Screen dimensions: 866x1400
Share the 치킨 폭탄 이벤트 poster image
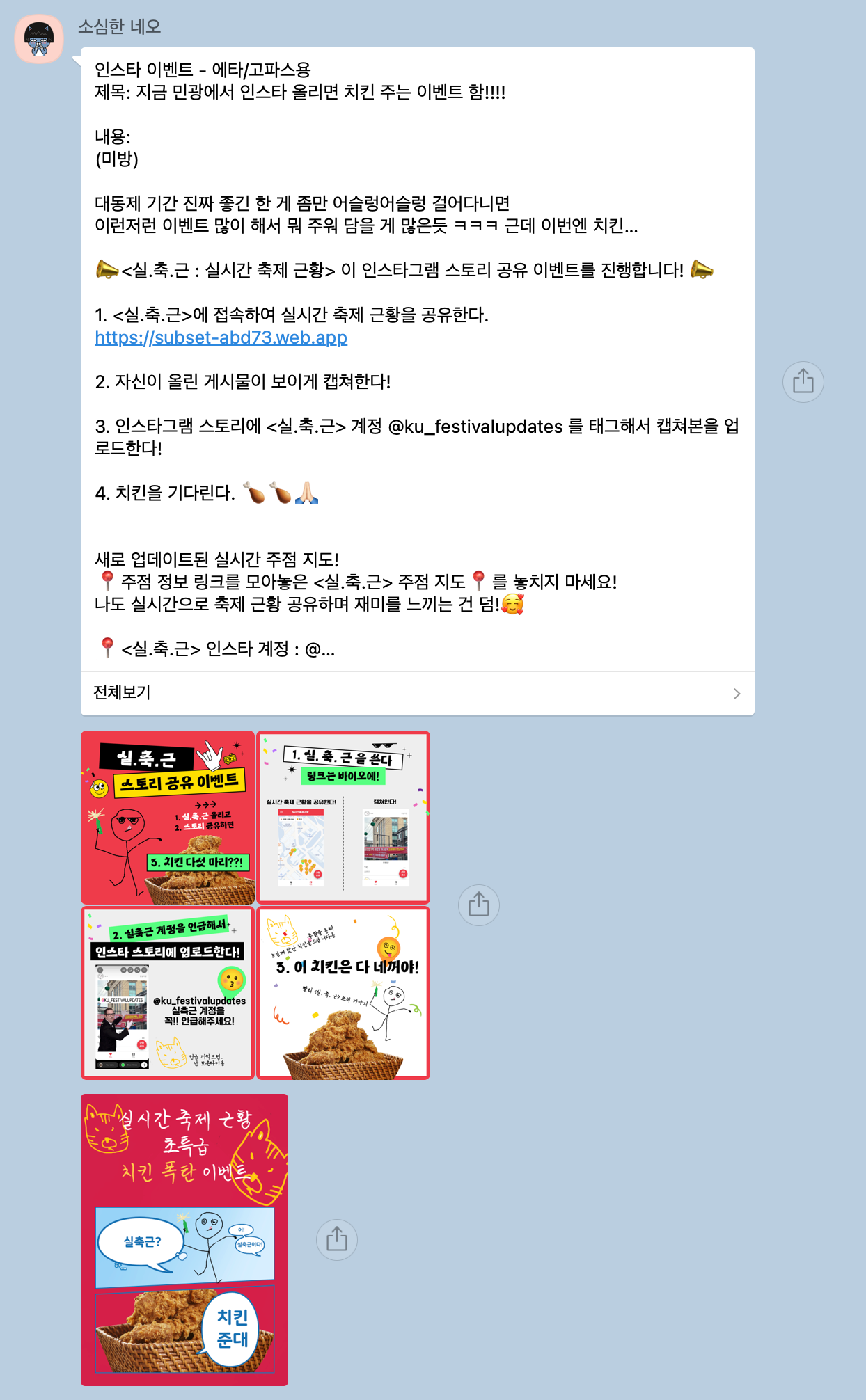(337, 1239)
